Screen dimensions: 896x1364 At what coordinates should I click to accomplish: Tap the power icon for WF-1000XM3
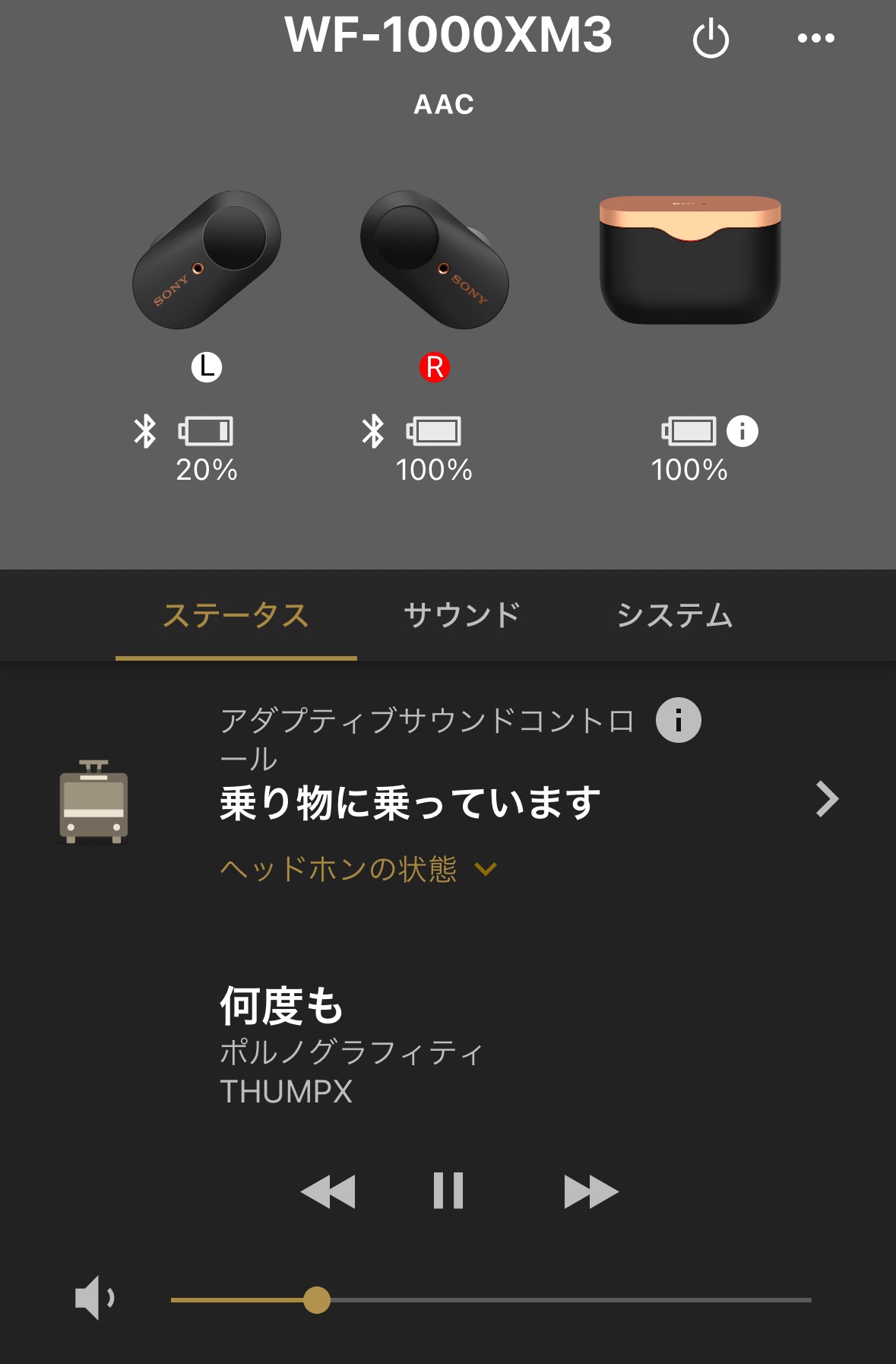coord(711,40)
